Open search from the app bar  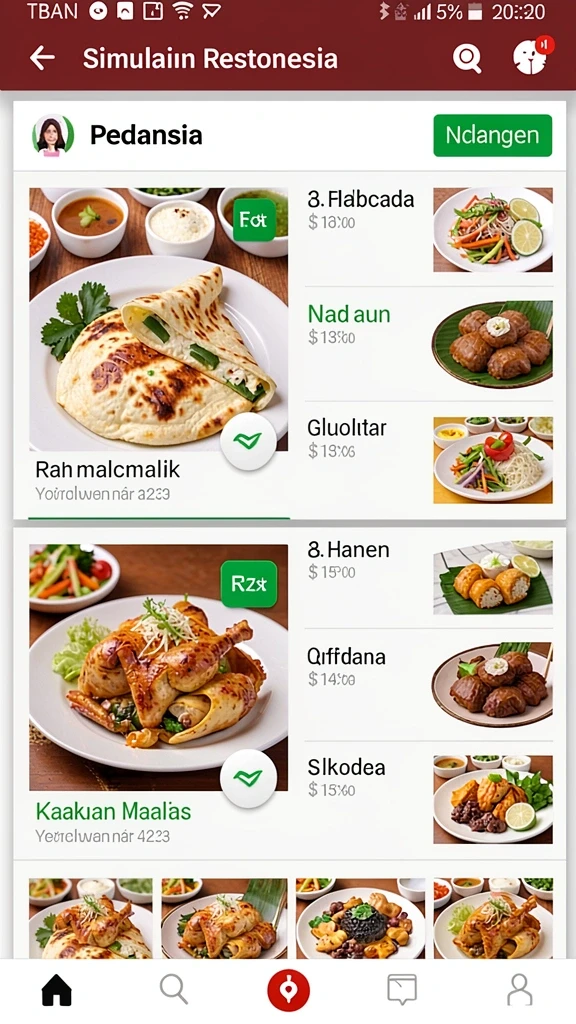(468, 59)
